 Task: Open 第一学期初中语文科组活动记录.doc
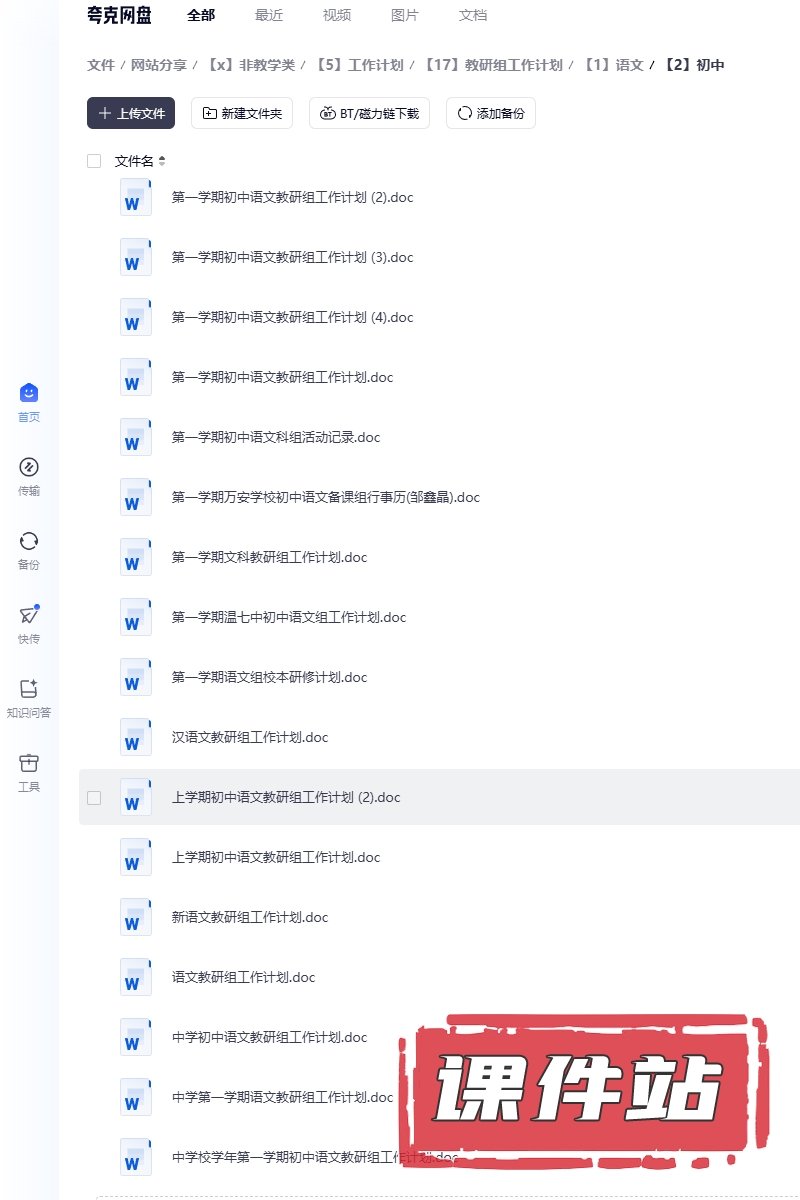[276, 437]
